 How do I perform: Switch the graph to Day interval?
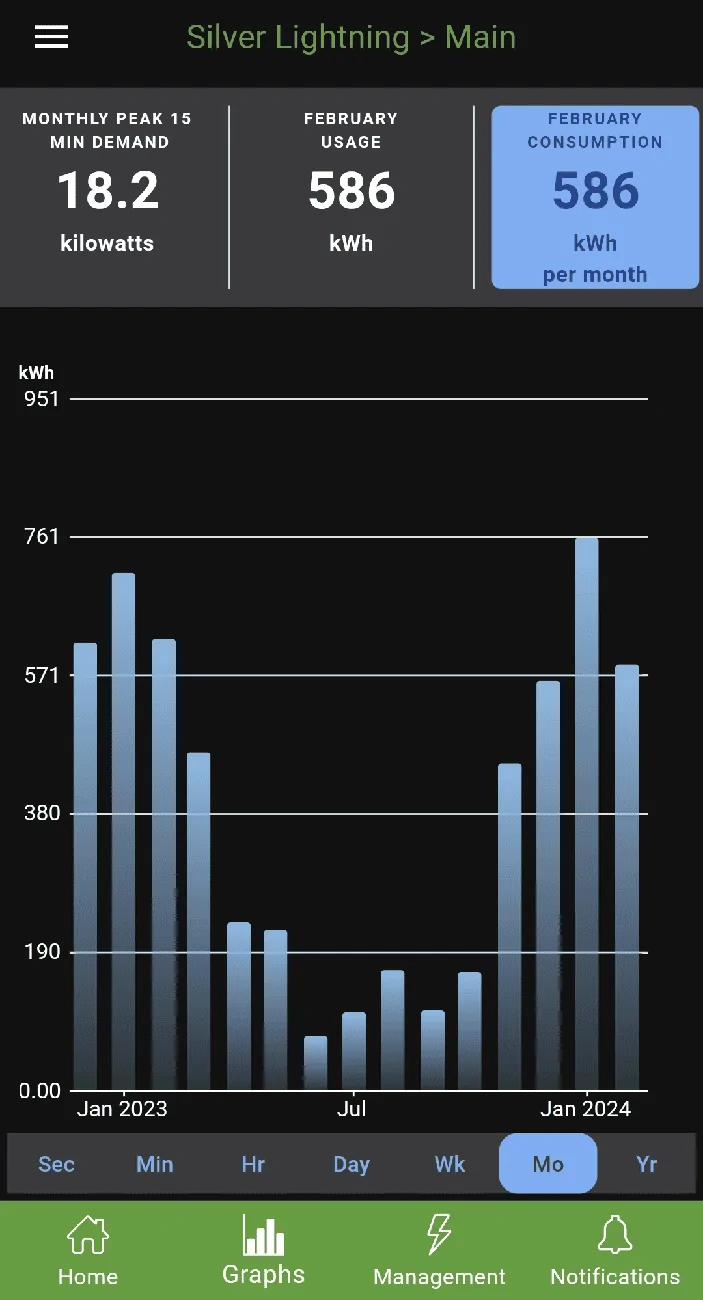tap(351, 1164)
